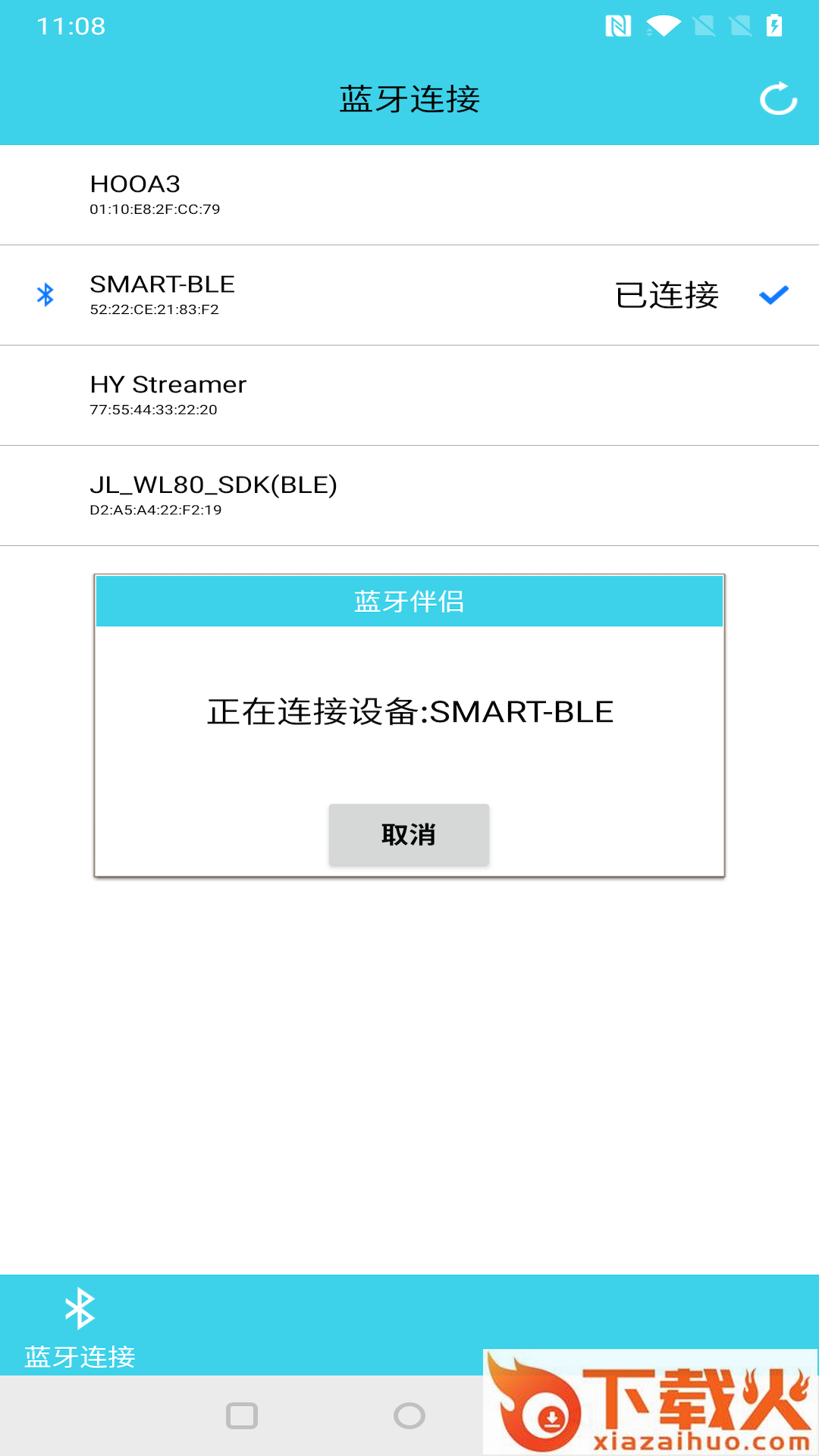This screenshot has height=1456, width=819.
Task: Go to the system home screen
Action: tap(409, 1415)
